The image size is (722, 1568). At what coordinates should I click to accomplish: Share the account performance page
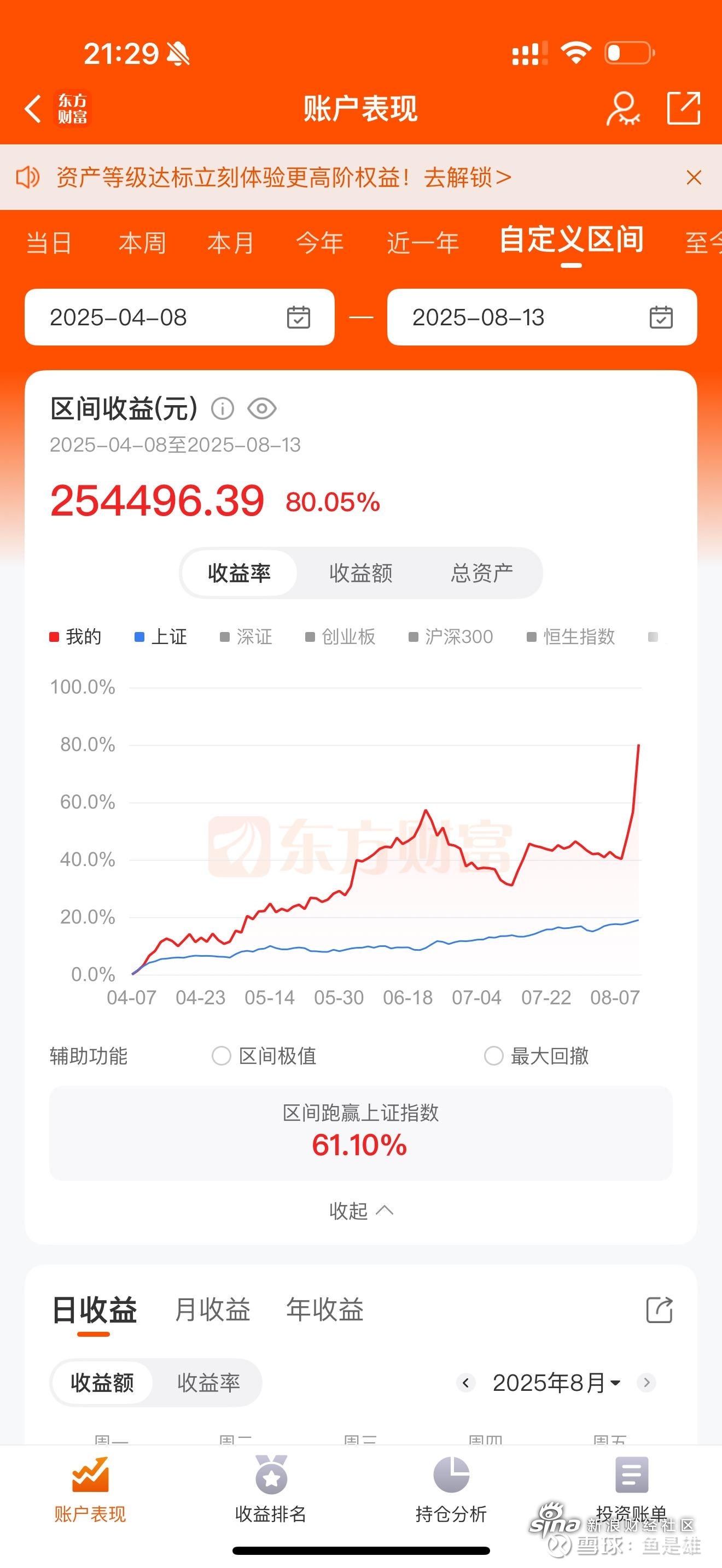(683, 109)
